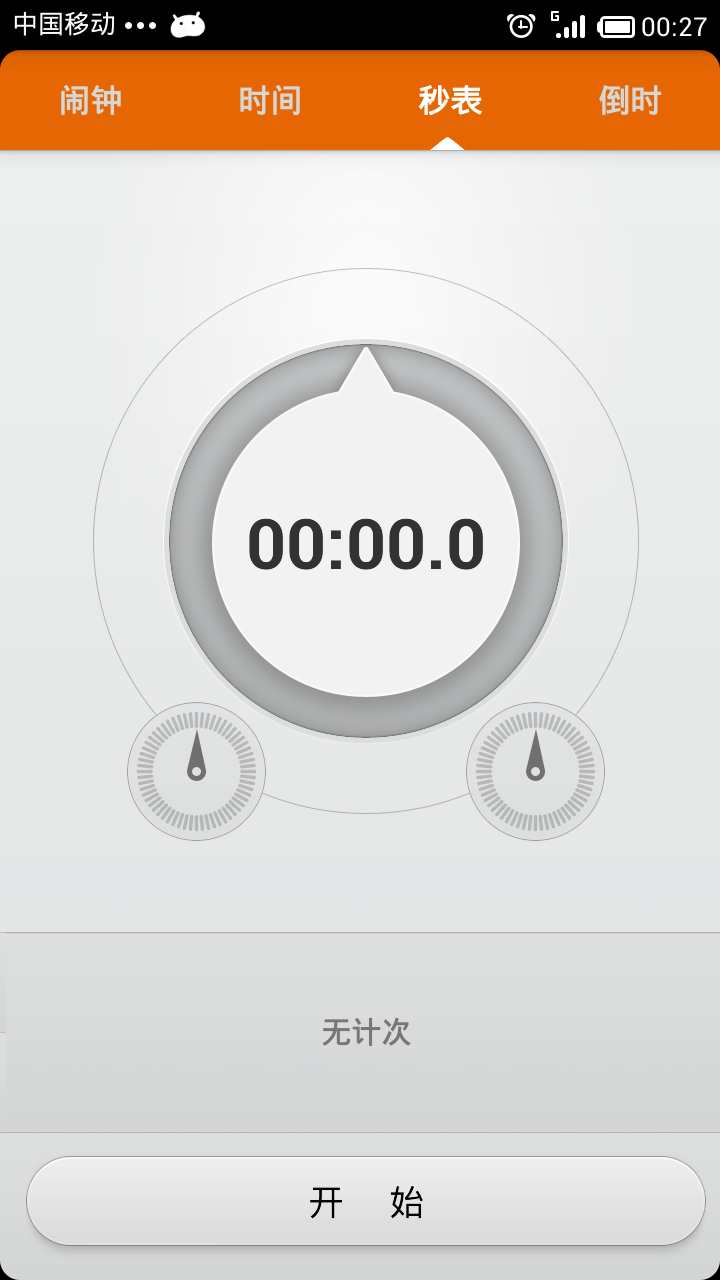Image resolution: width=720 pixels, height=1280 pixels.
Task: Switch to the 闹钟 tab
Action: (x=90, y=101)
